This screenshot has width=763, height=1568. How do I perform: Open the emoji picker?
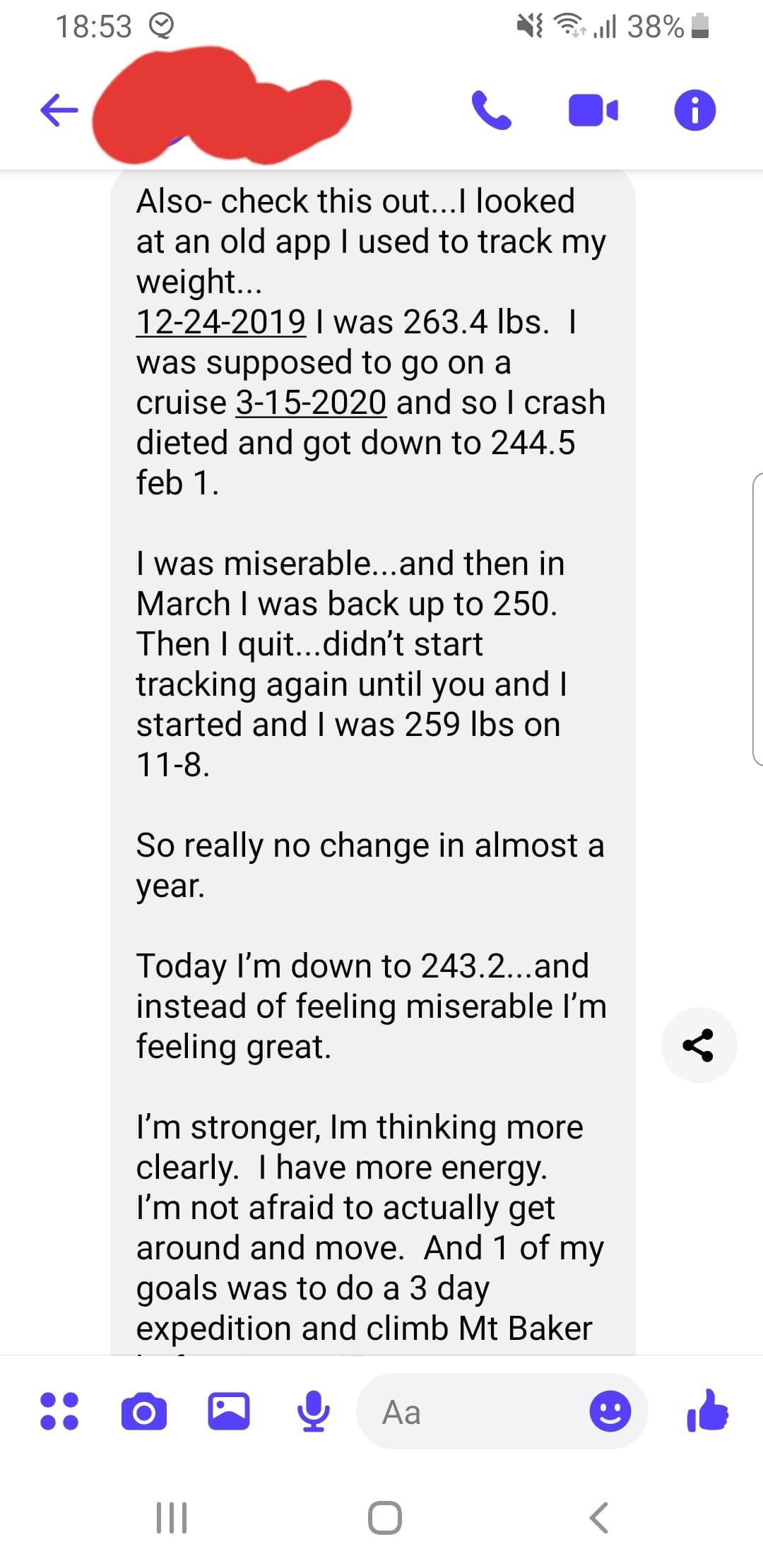(610, 1412)
